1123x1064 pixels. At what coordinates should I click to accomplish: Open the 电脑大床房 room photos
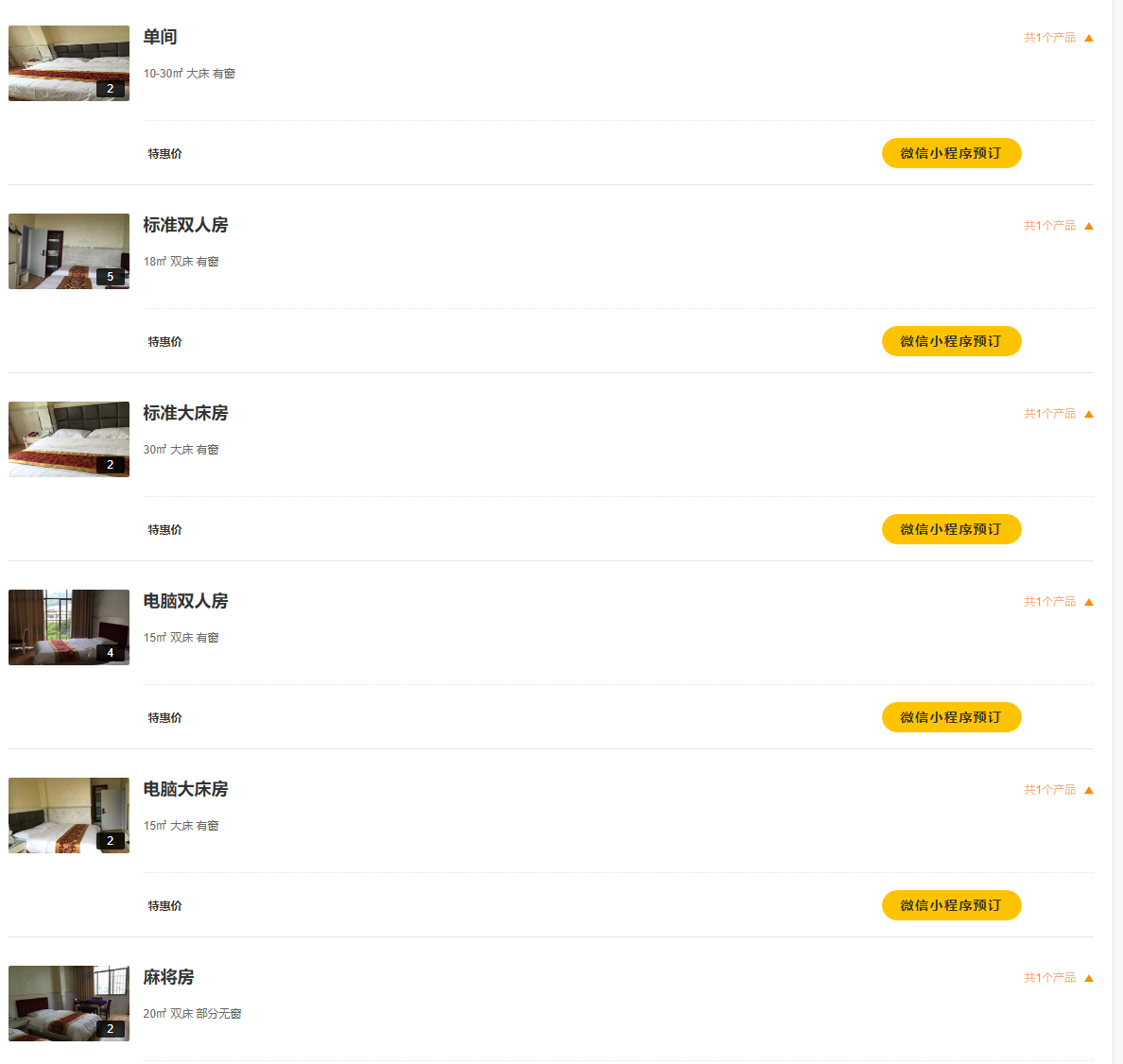[x=69, y=815]
